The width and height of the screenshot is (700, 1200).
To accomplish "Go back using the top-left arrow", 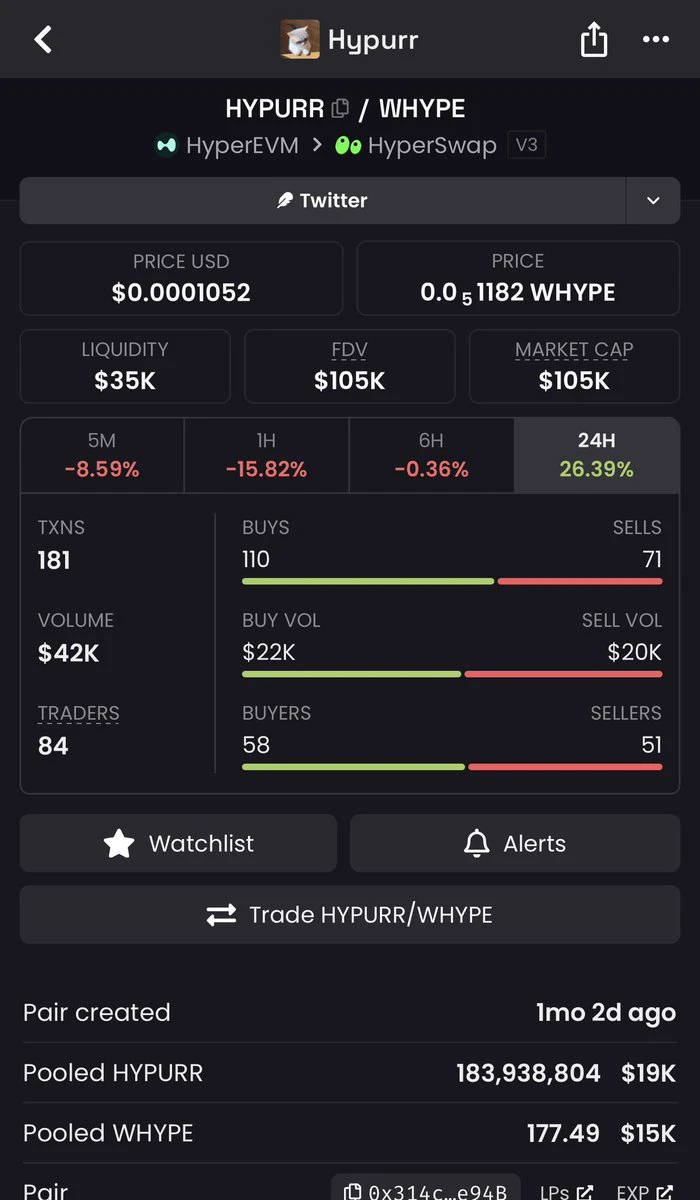I will pyautogui.click(x=43, y=40).
